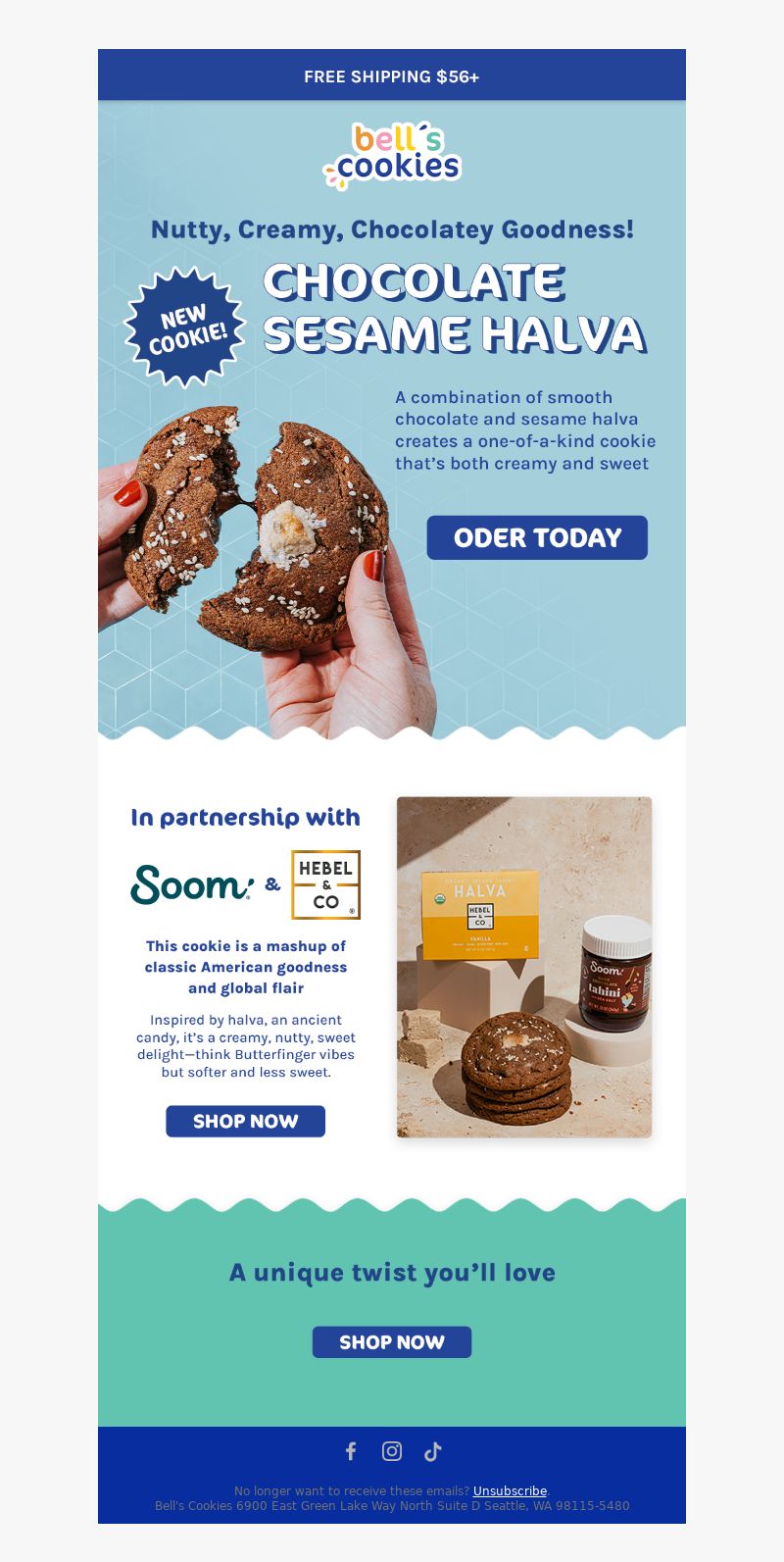The image size is (784, 1562).
Task: Tap SHOP NOW in the green section
Action: 392,1342
